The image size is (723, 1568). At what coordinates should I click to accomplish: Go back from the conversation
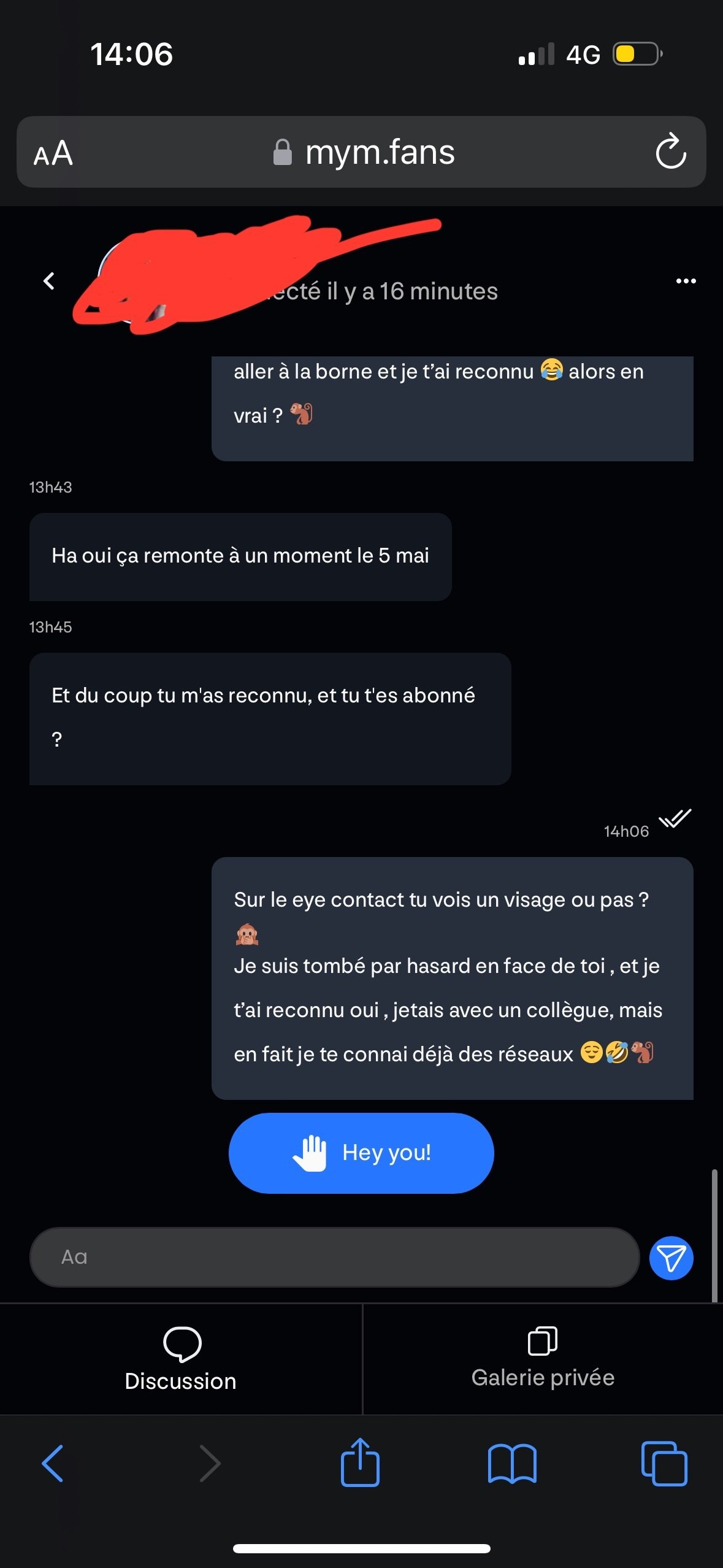click(x=49, y=281)
